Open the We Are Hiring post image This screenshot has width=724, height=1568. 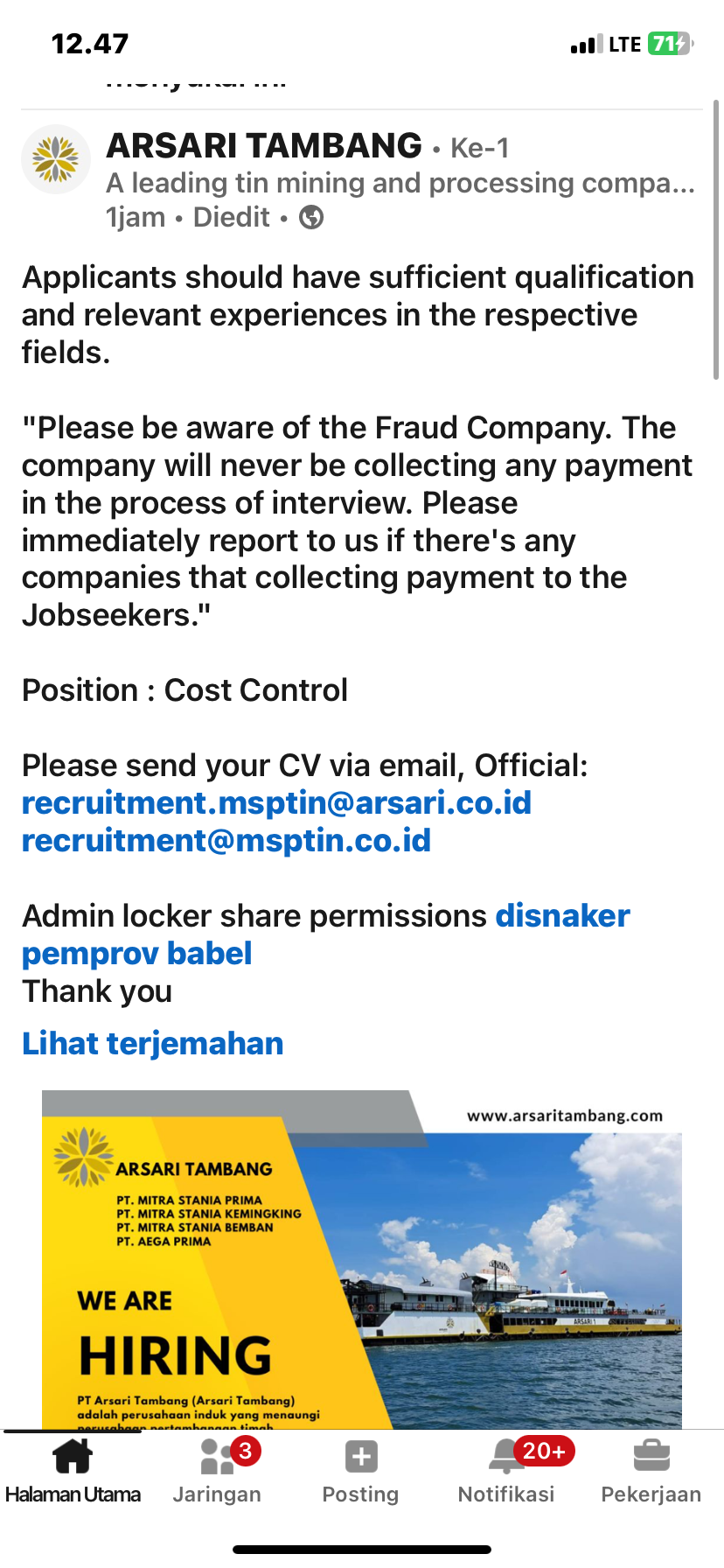(x=362, y=1260)
